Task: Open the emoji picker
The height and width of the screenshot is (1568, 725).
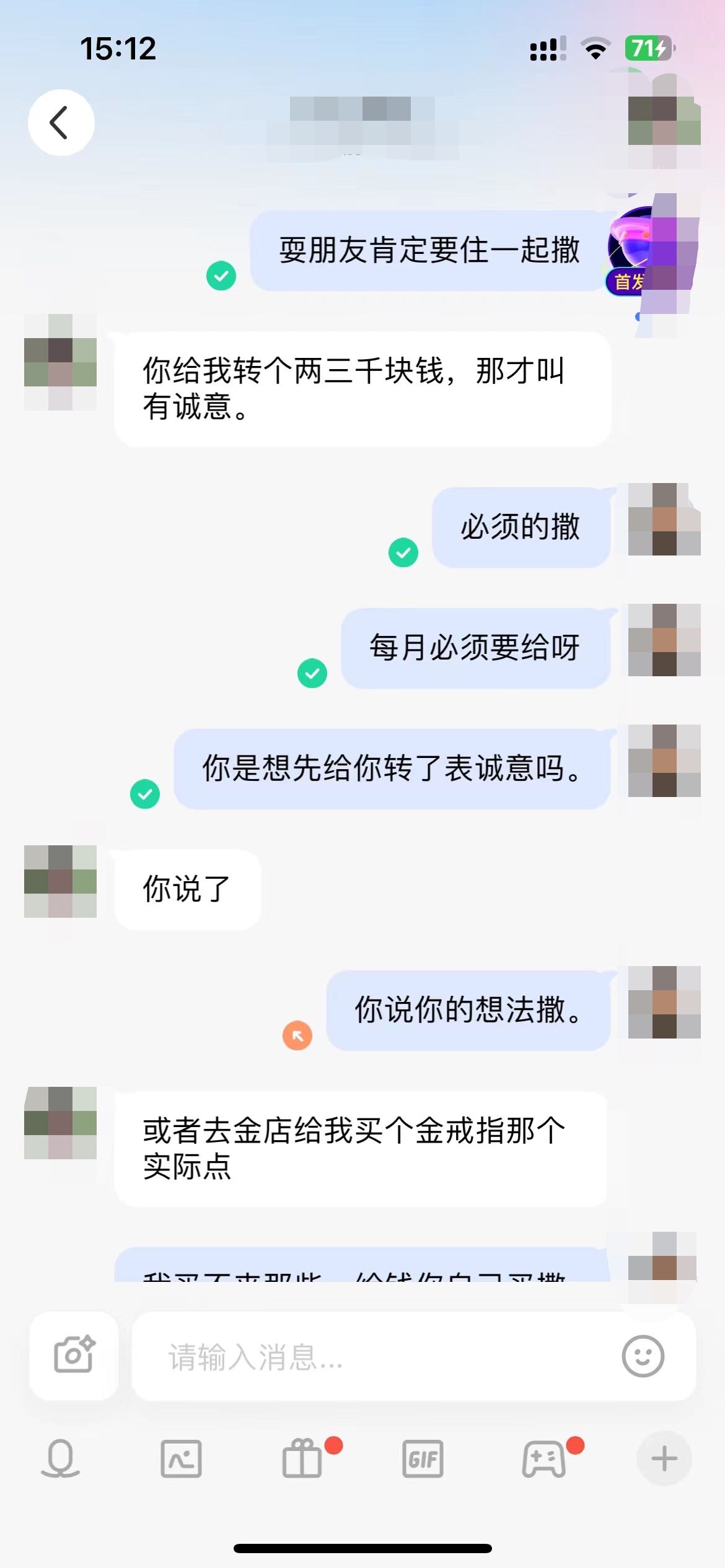Action: (643, 1356)
